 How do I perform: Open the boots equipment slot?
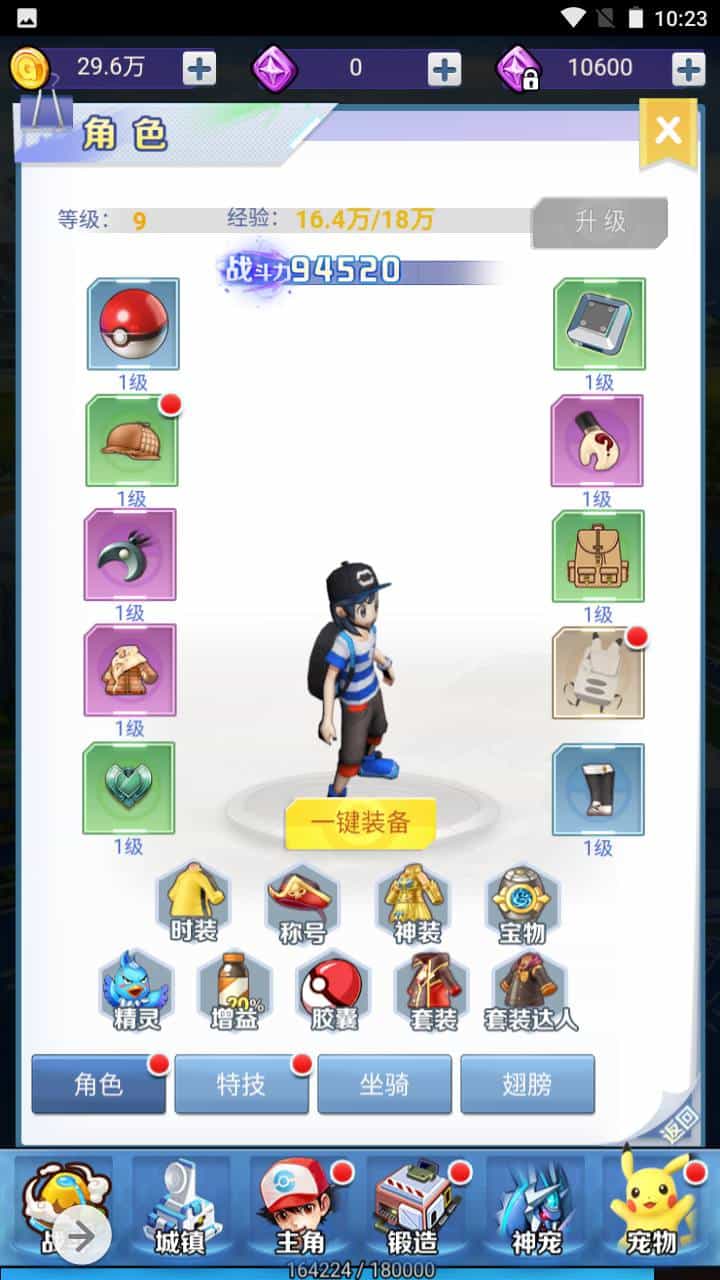pyautogui.click(x=598, y=790)
